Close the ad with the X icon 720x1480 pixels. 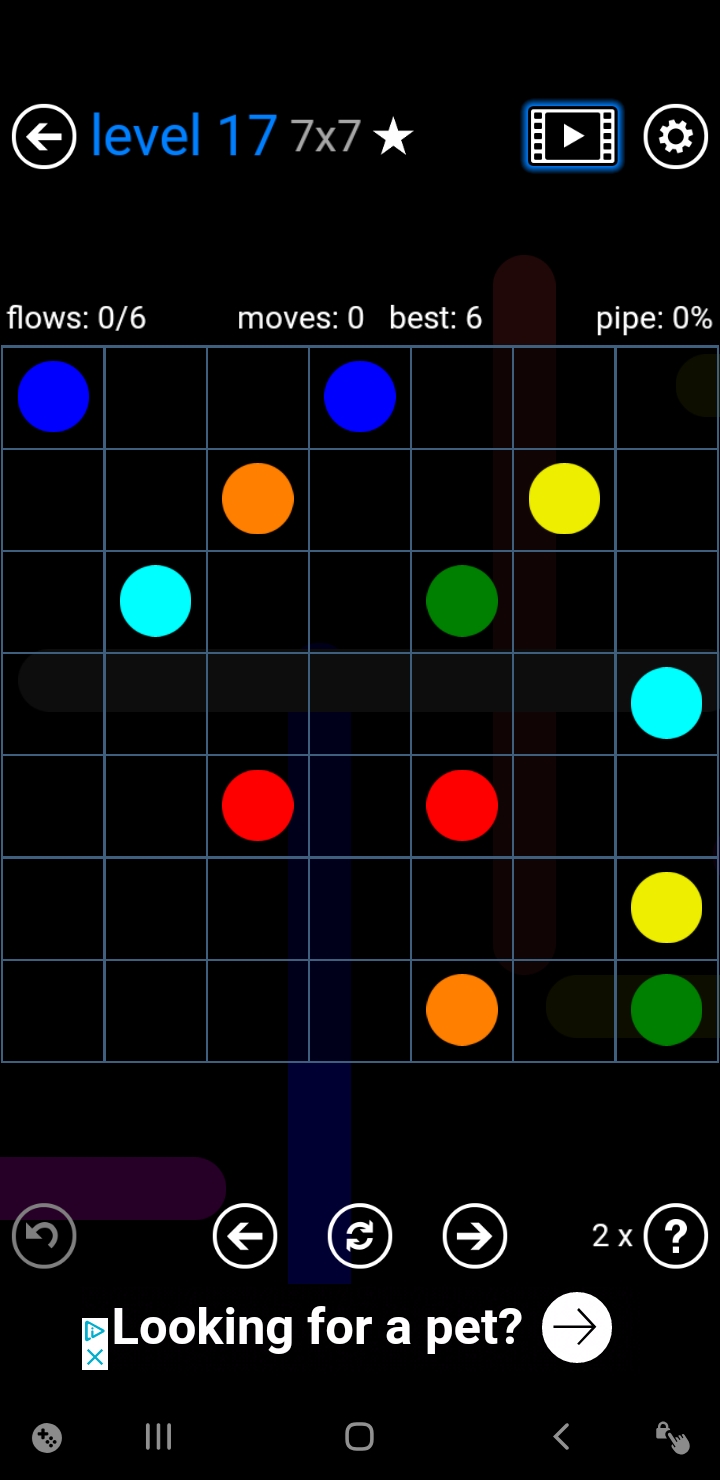coord(94,1356)
